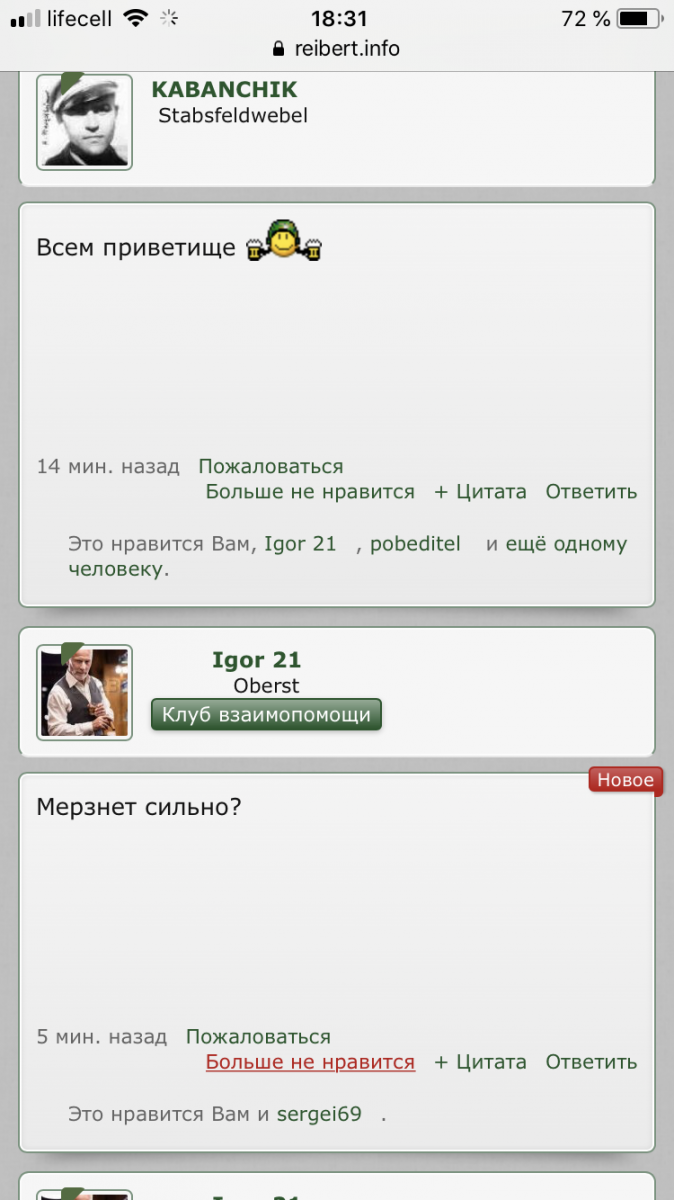Report KABANCHIK's post via Пожаловаться
The height and width of the screenshot is (1200, 674).
click(270, 466)
